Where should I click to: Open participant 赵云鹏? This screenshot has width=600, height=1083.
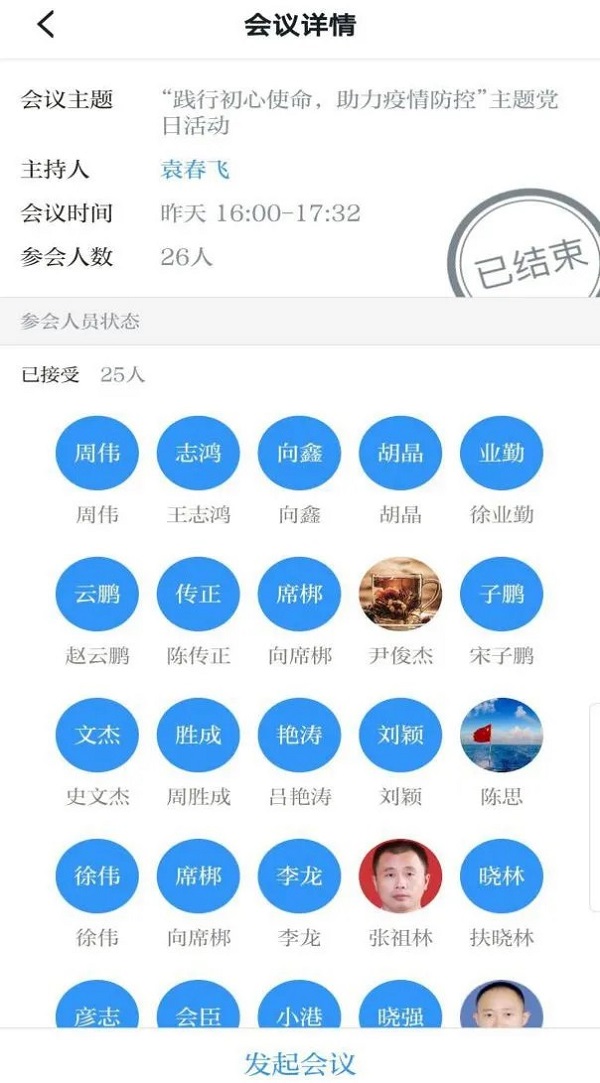(97, 595)
